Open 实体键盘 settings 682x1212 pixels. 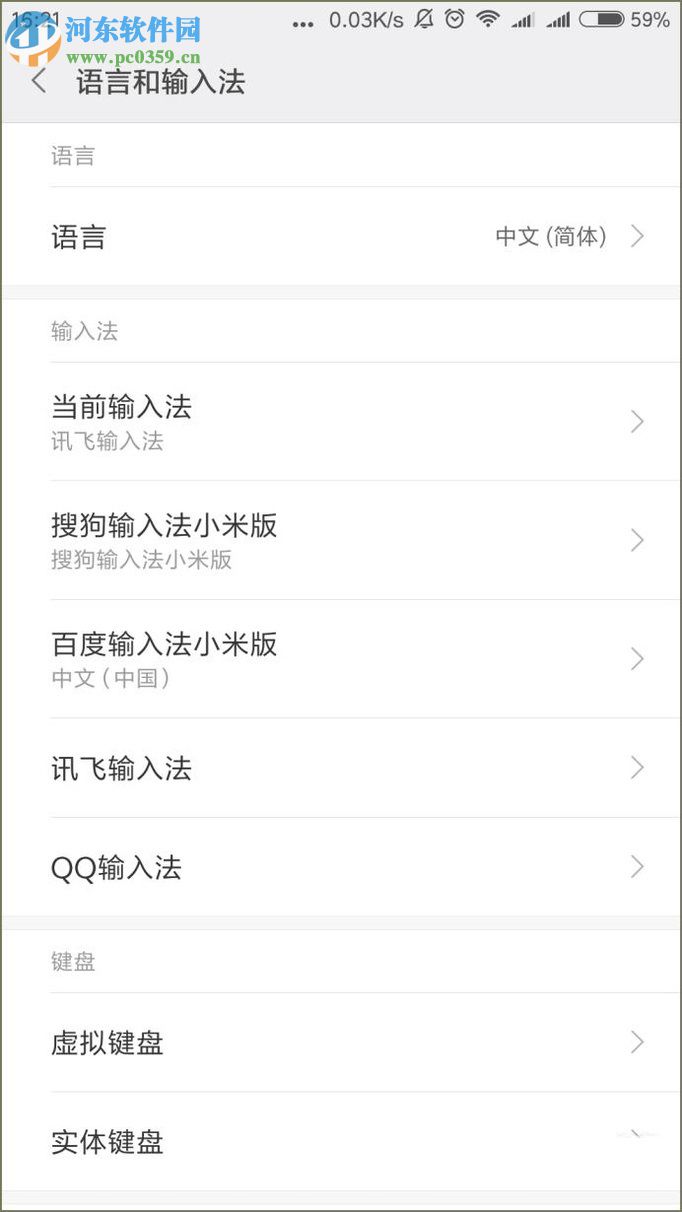click(340, 1141)
